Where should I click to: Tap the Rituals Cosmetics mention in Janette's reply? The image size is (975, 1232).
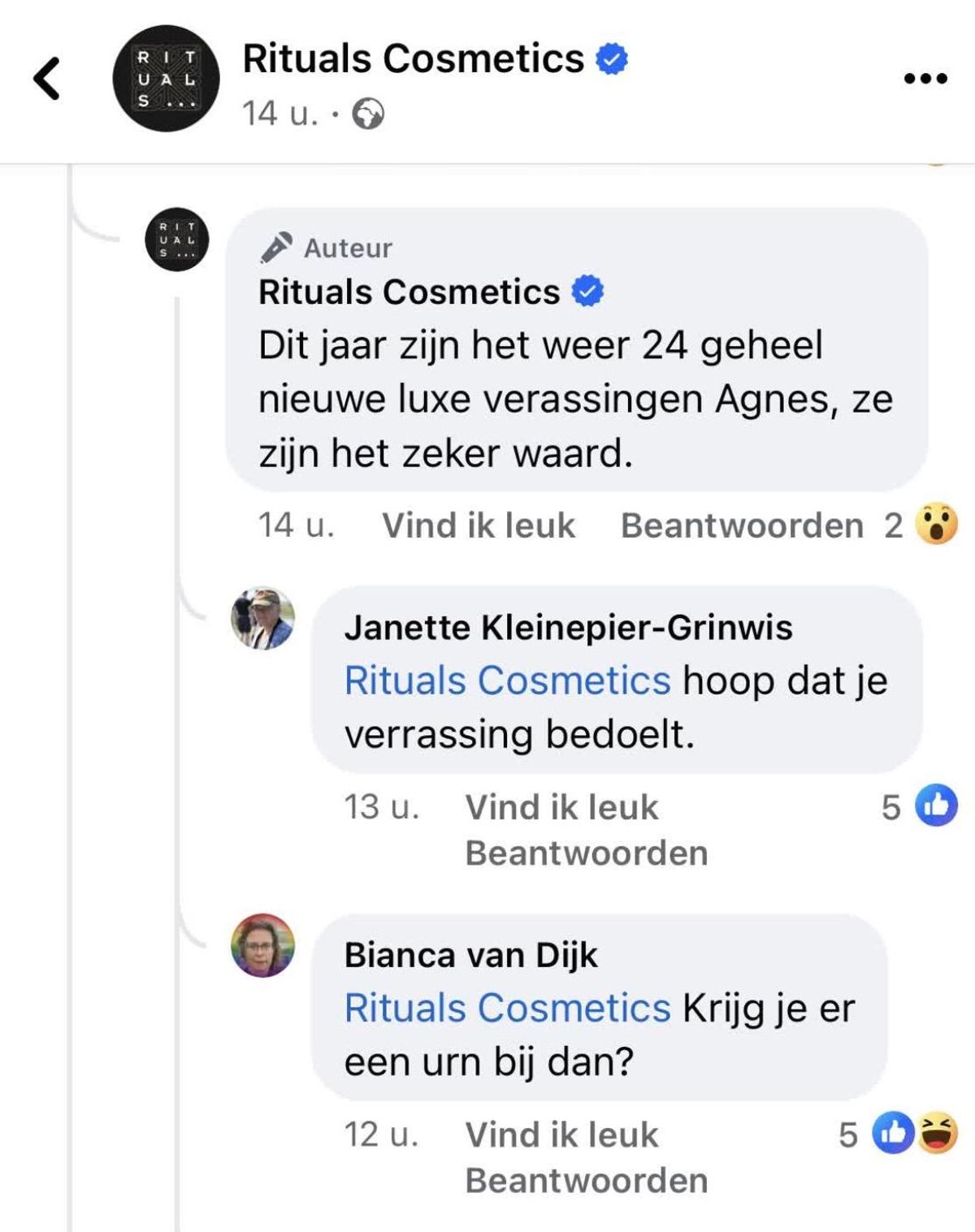coord(507,681)
